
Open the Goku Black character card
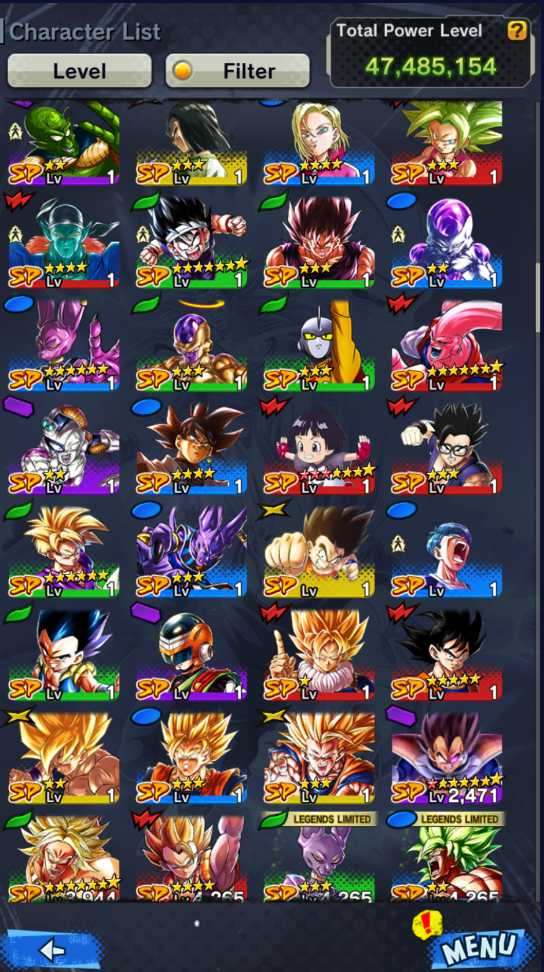191,448
